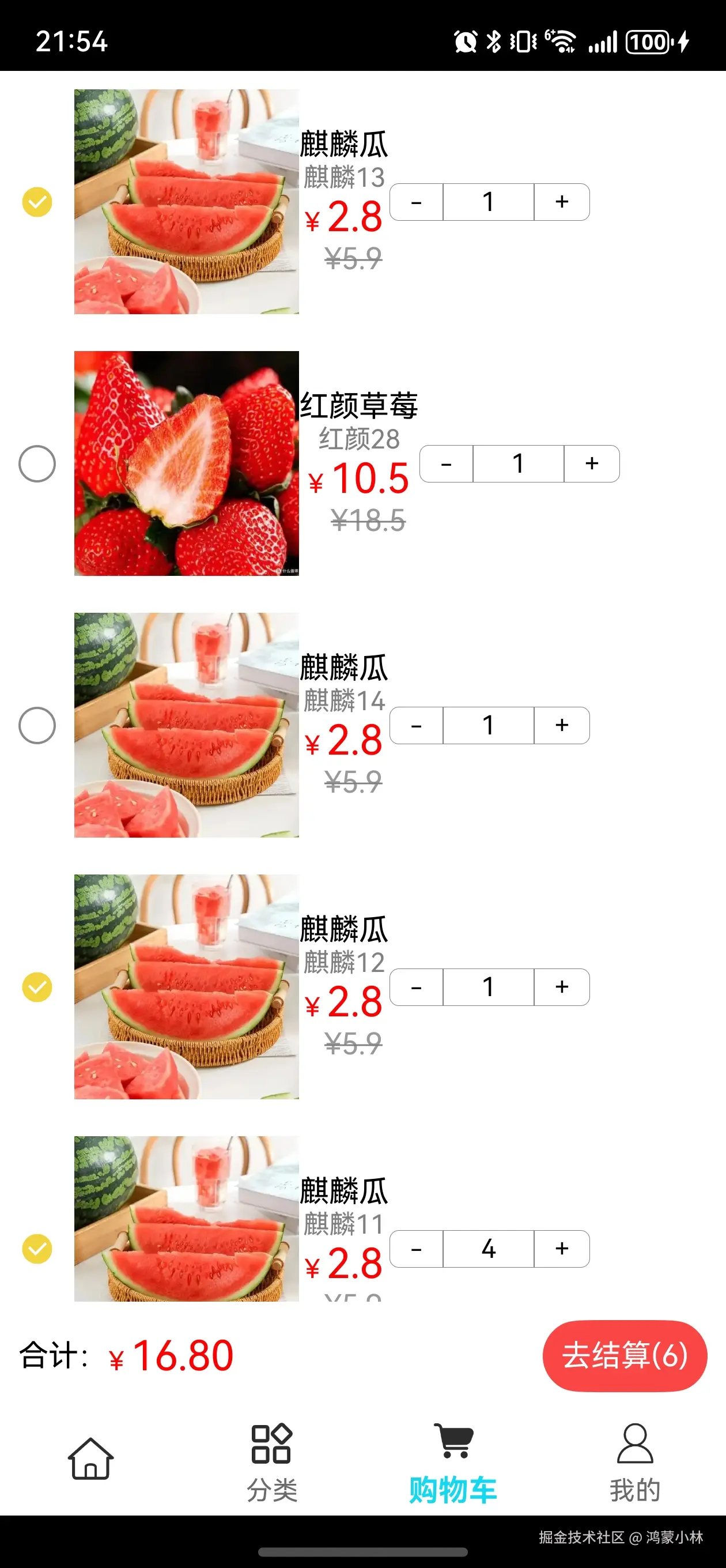View the strawberry product photo
This screenshot has width=726, height=1568.
[x=186, y=463]
